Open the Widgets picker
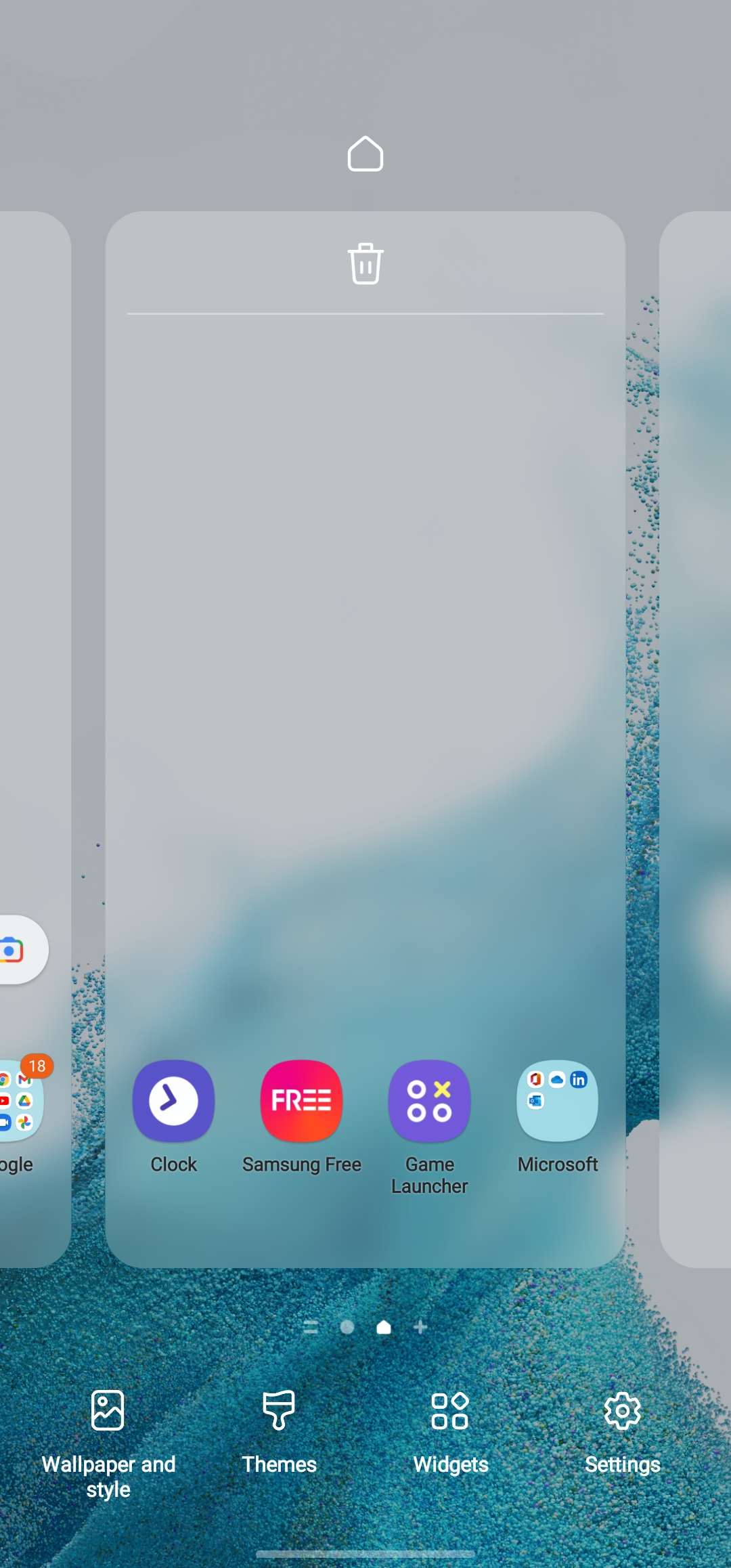Viewport: 731px width, 1568px height. pos(451,1433)
